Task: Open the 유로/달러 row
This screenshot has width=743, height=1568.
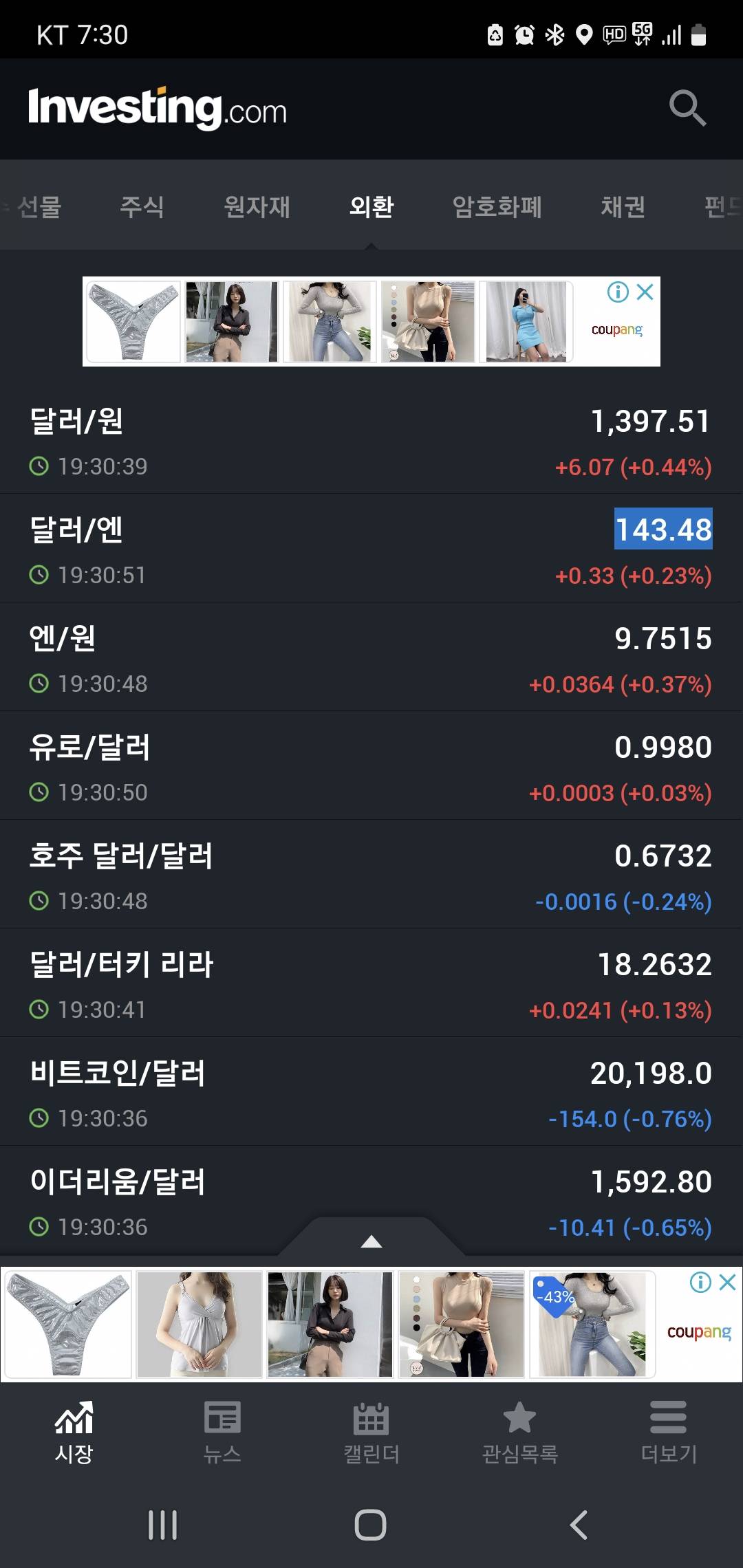Action: pos(371,766)
